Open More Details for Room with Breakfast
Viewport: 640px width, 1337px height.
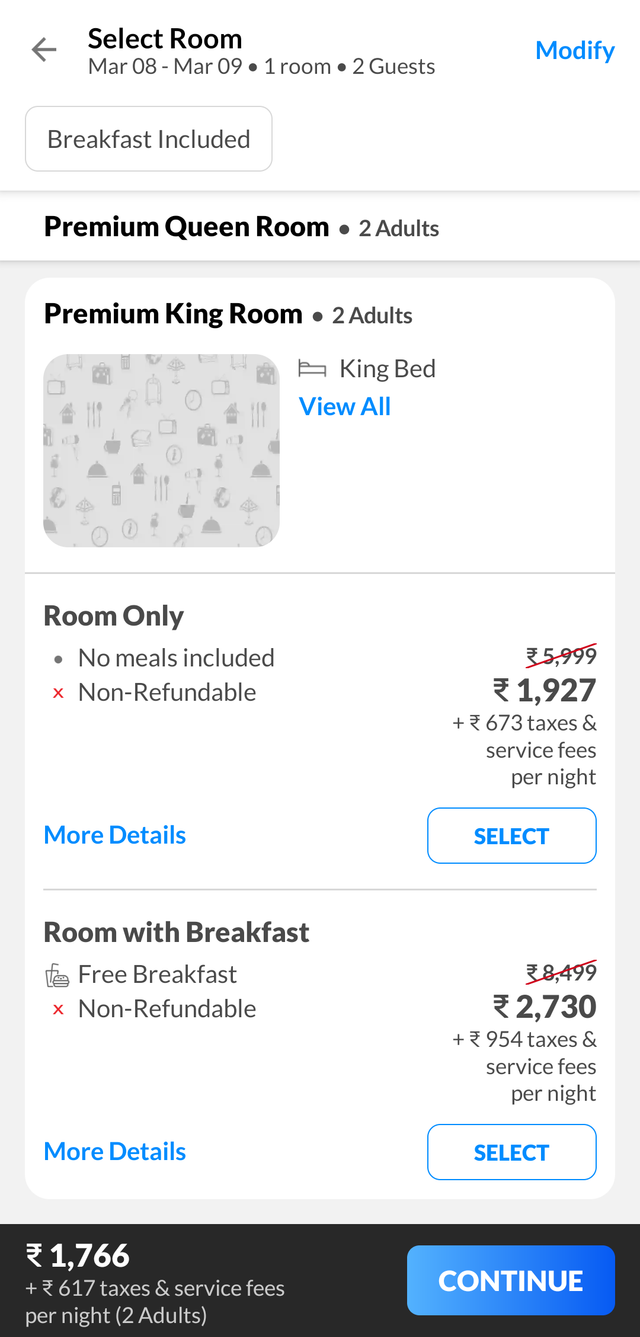pos(115,1151)
